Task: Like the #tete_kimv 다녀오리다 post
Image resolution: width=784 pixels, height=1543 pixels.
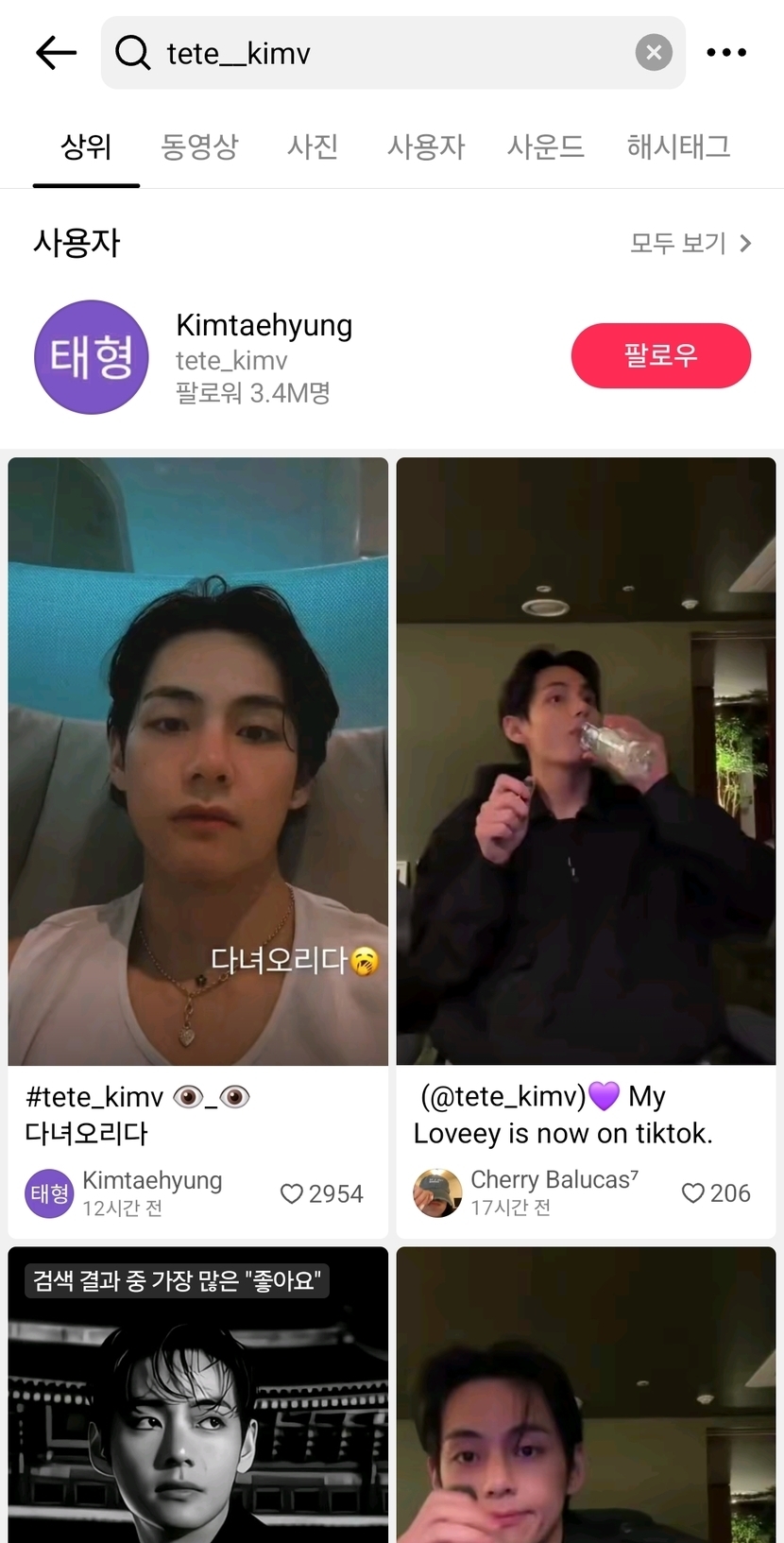Action: point(292,1193)
